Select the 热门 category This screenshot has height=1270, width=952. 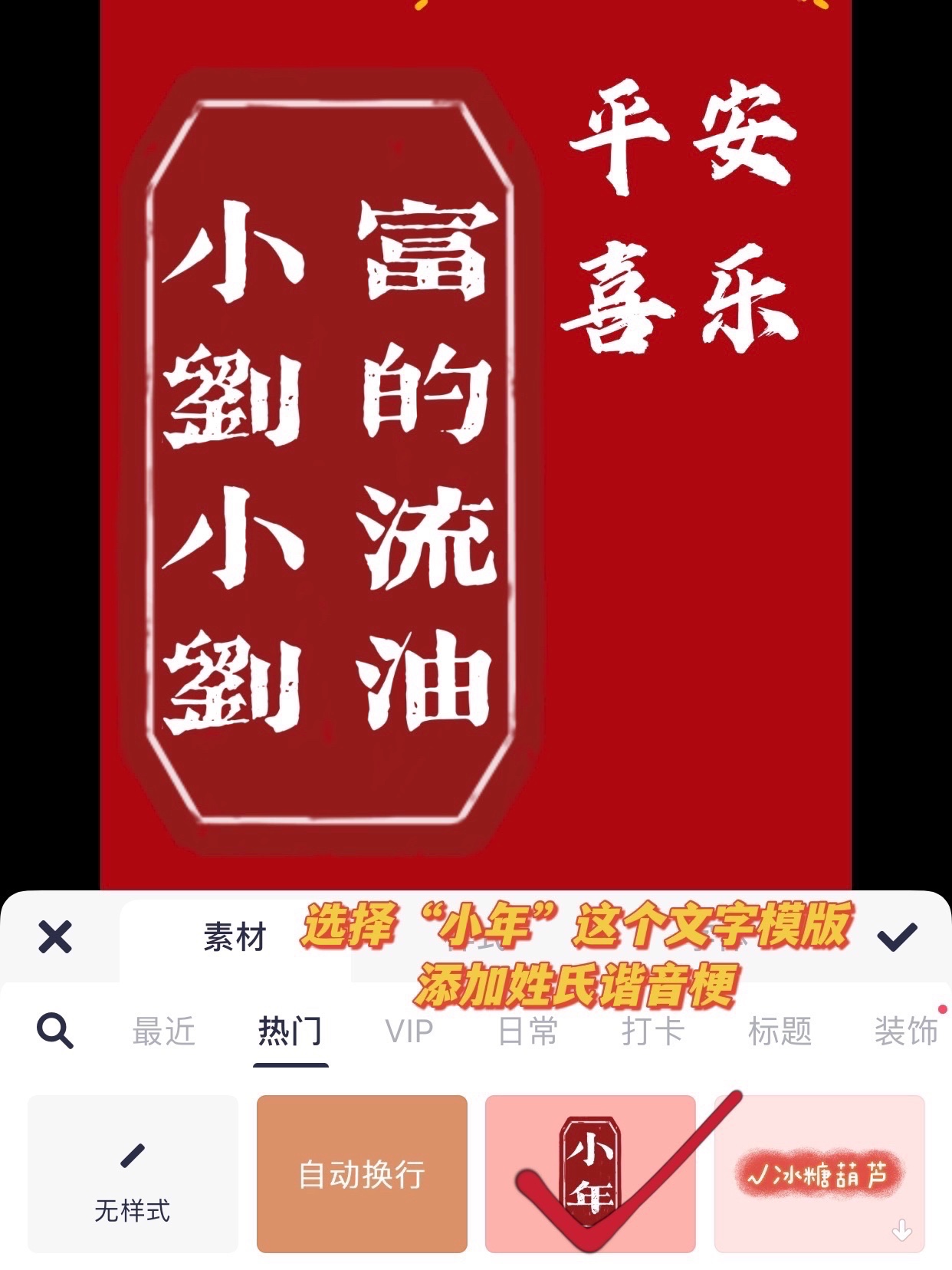click(x=290, y=1031)
